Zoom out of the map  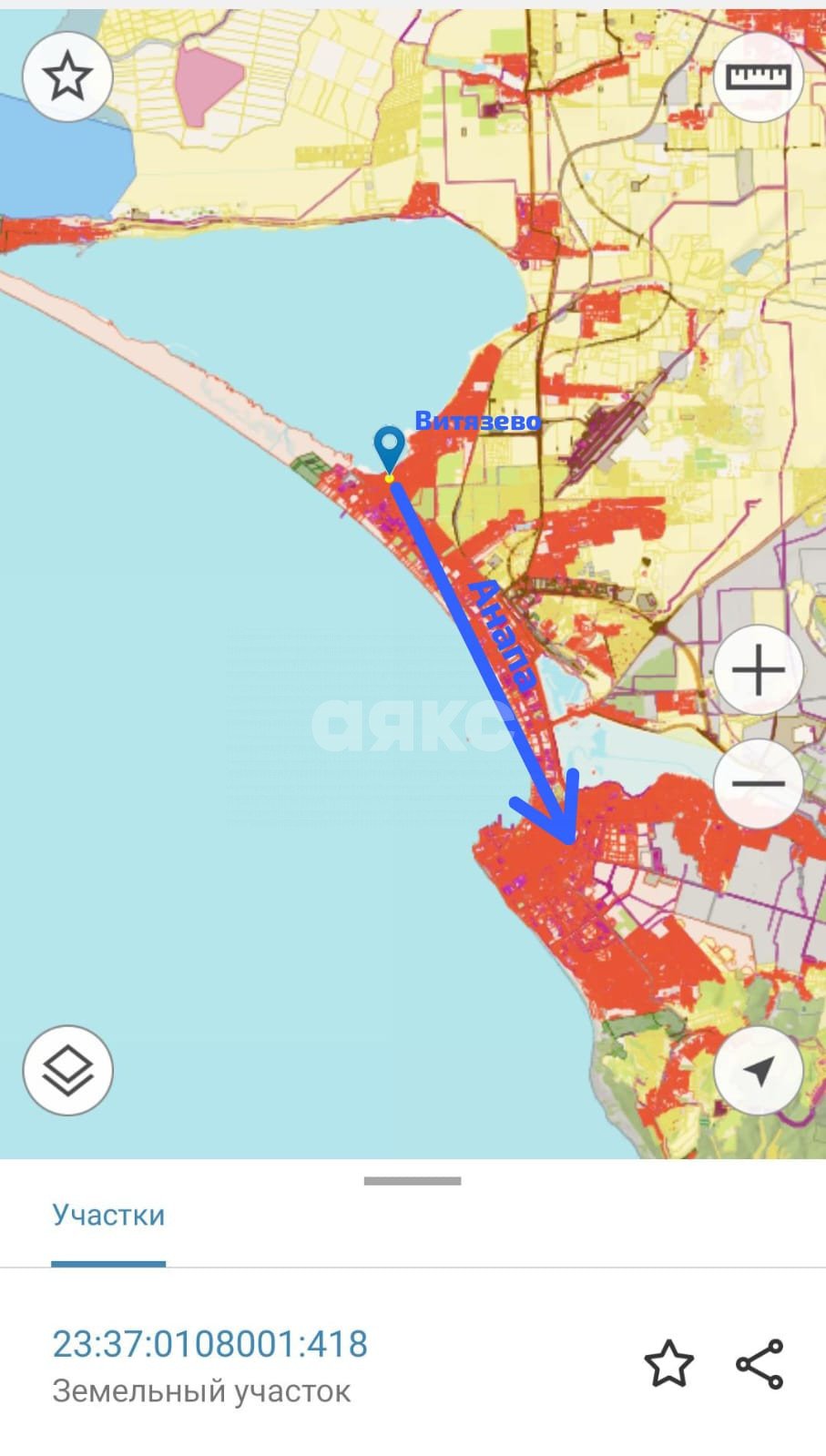(x=758, y=783)
